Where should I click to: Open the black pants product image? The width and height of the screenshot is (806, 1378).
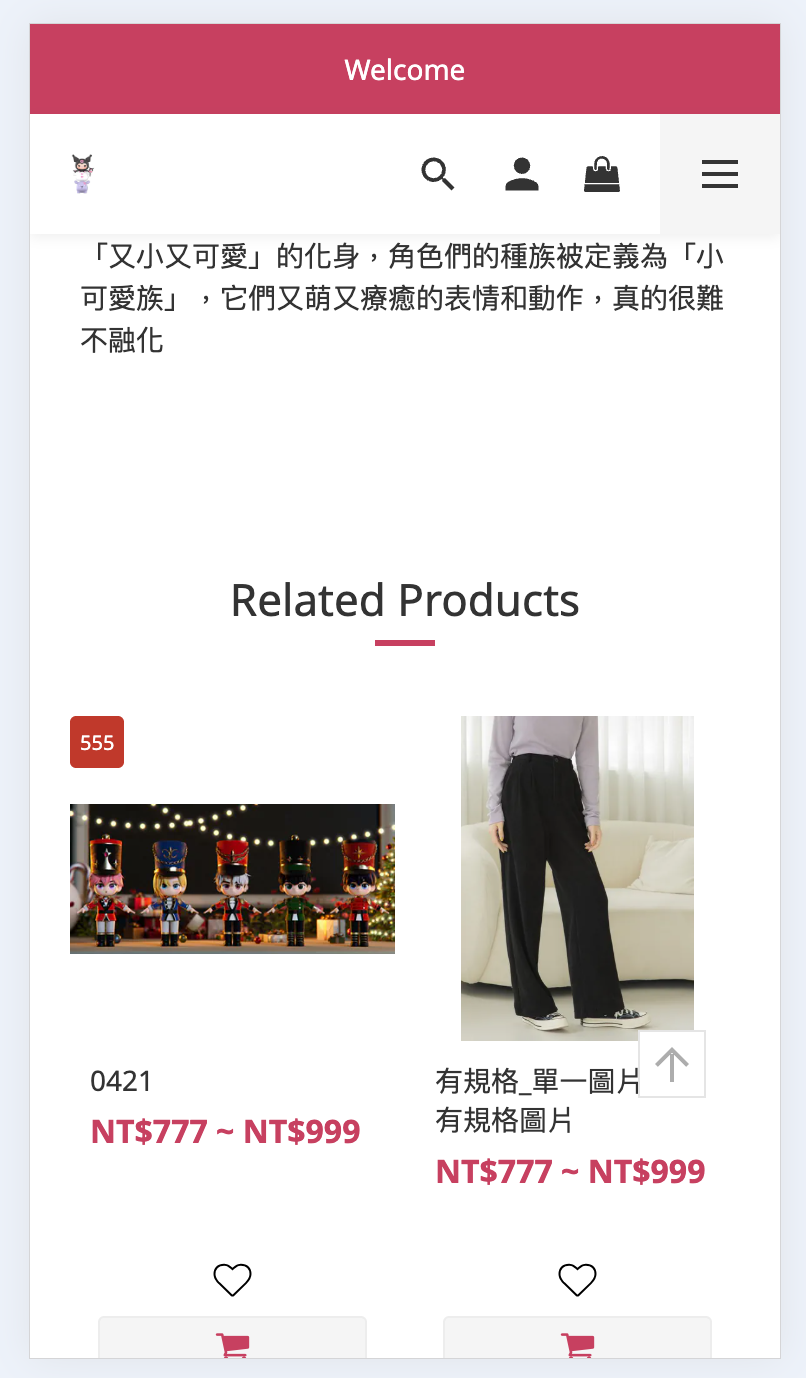coord(577,878)
